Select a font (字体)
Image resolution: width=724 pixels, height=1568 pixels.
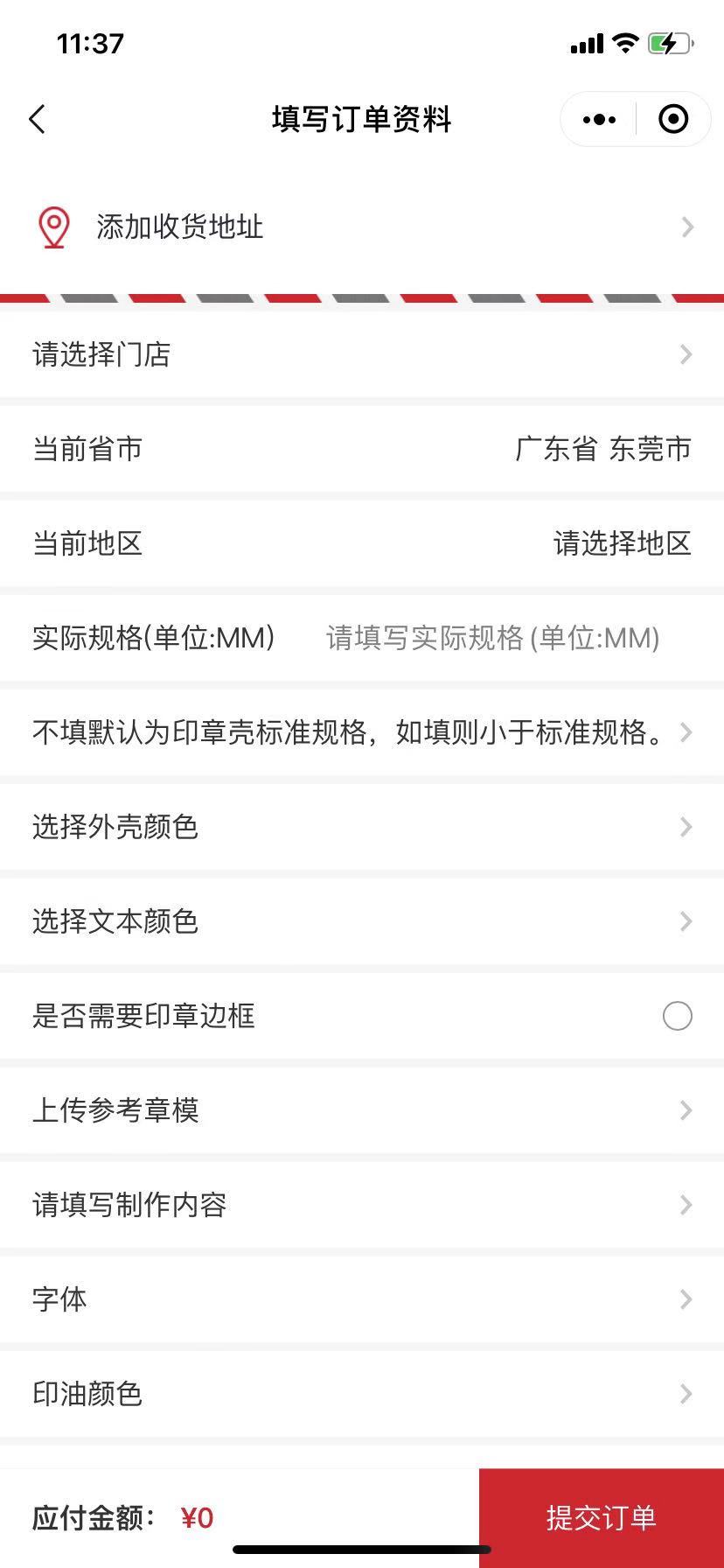click(362, 1299)
